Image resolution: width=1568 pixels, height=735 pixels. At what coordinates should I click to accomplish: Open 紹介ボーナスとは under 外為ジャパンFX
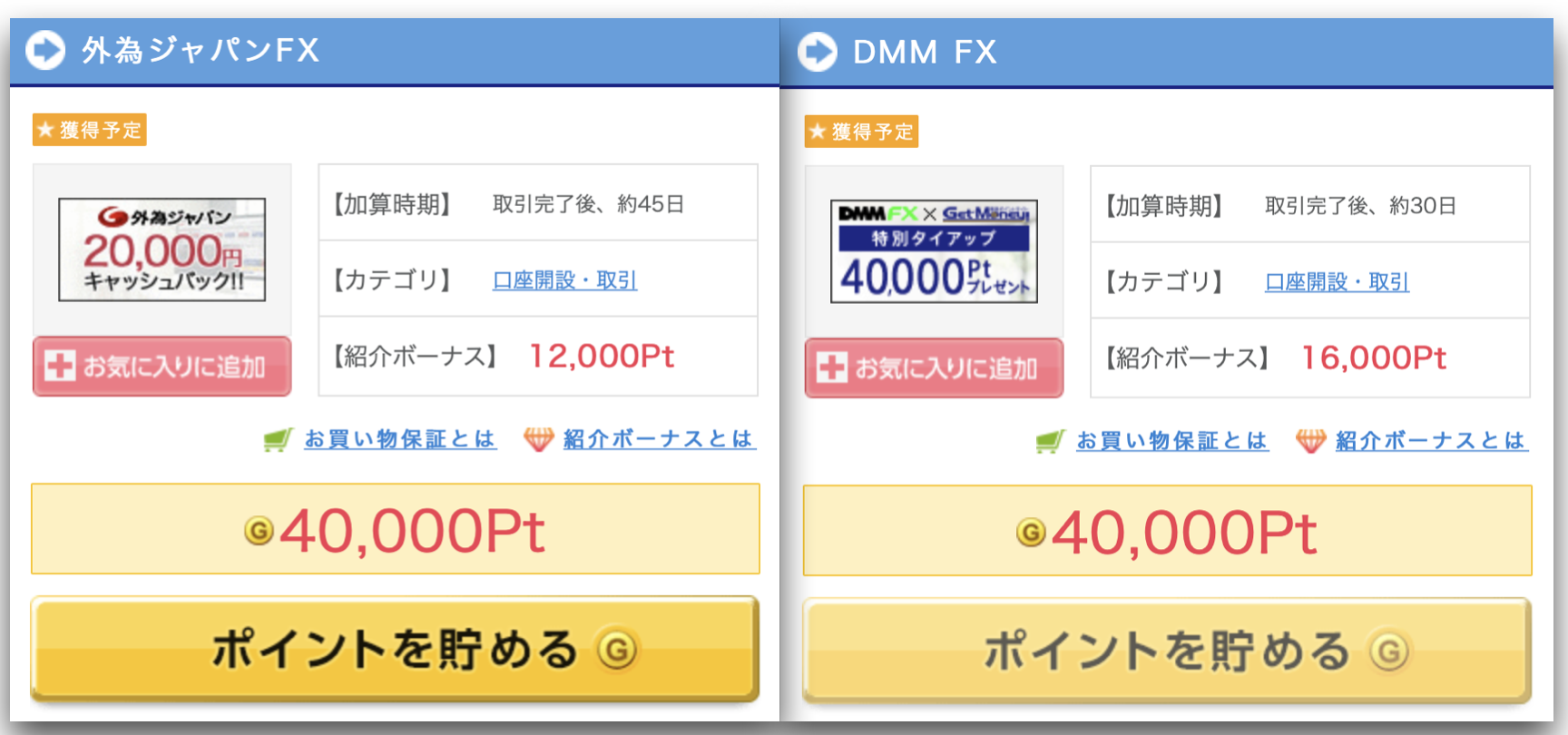pos(659,439)
